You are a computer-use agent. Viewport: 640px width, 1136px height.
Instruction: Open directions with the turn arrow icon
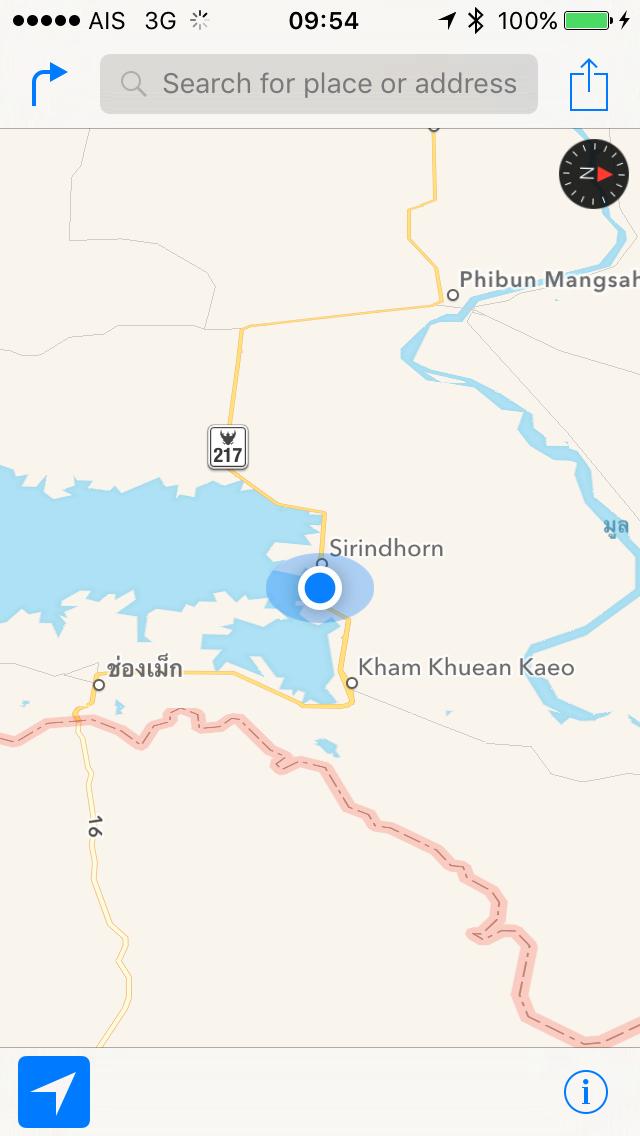(x=48, y=84)
